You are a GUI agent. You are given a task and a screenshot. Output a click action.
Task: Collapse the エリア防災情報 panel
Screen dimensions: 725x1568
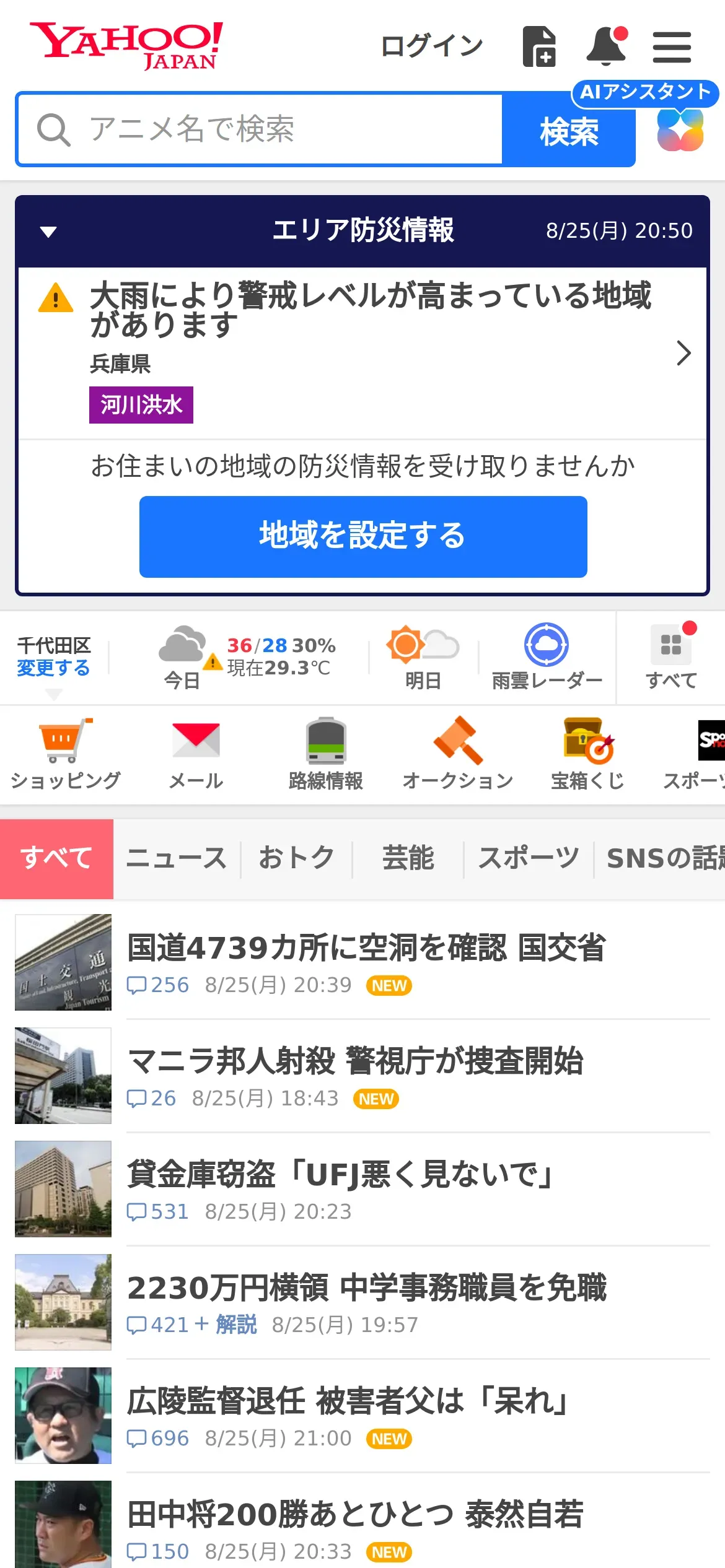(48, 232)
